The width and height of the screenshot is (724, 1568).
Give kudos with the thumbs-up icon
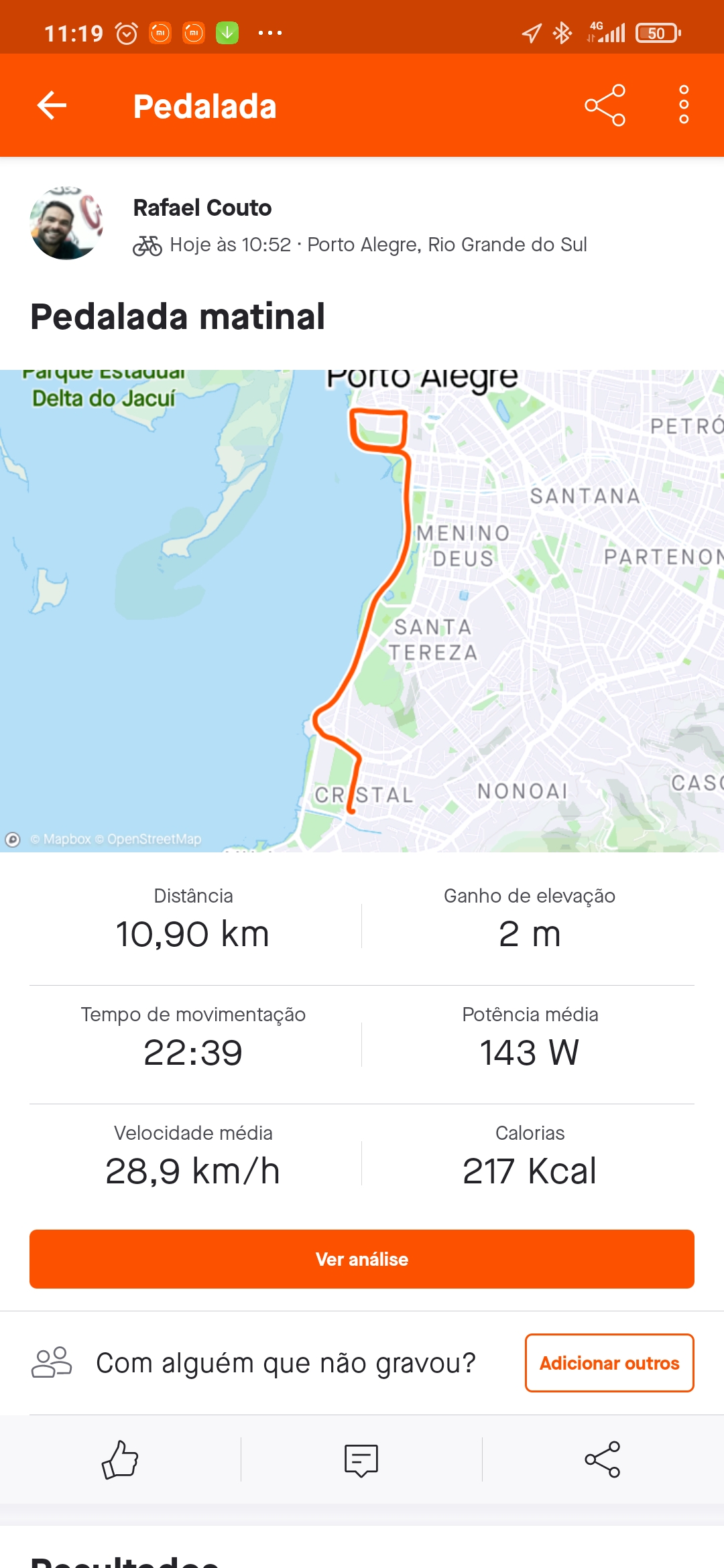pos(120,1459)
